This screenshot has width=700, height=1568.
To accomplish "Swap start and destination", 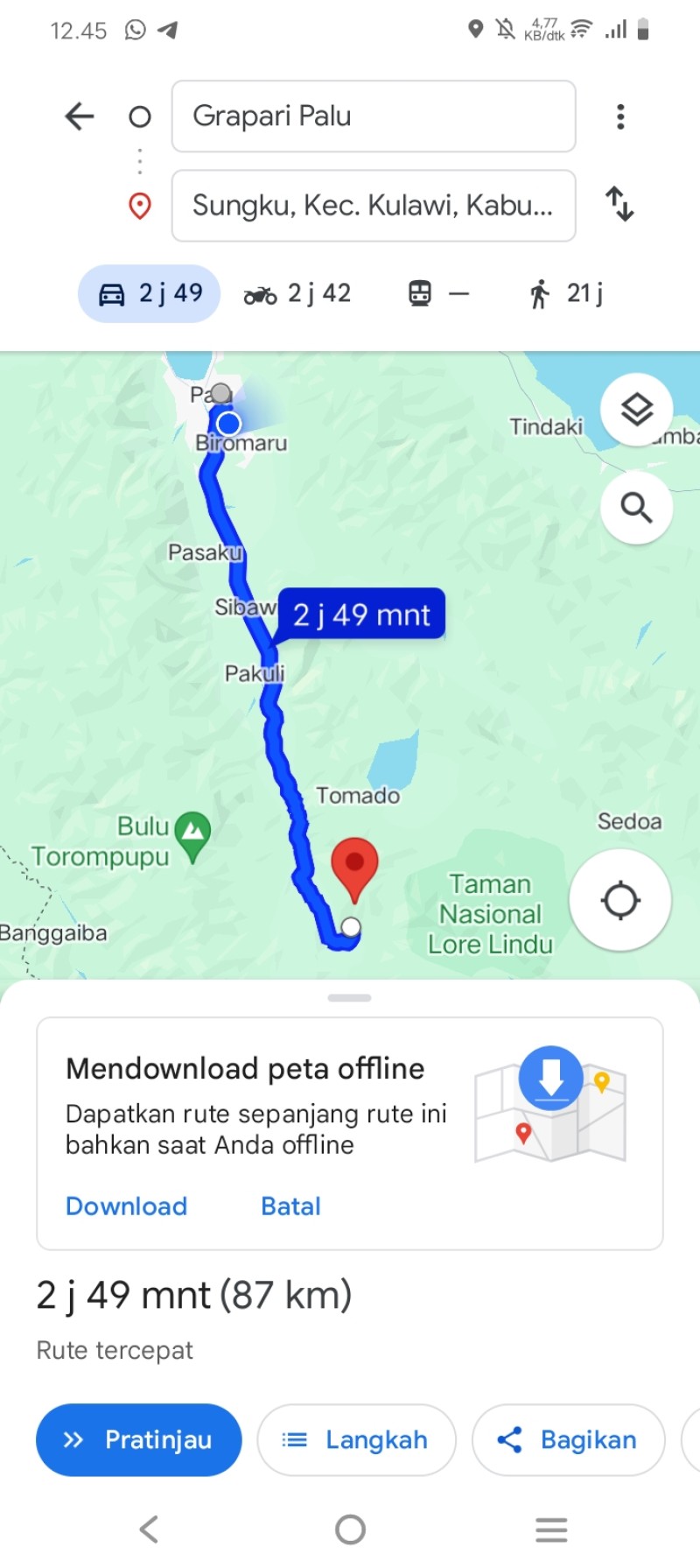I will pyautogui.click(x=619, y=204).
